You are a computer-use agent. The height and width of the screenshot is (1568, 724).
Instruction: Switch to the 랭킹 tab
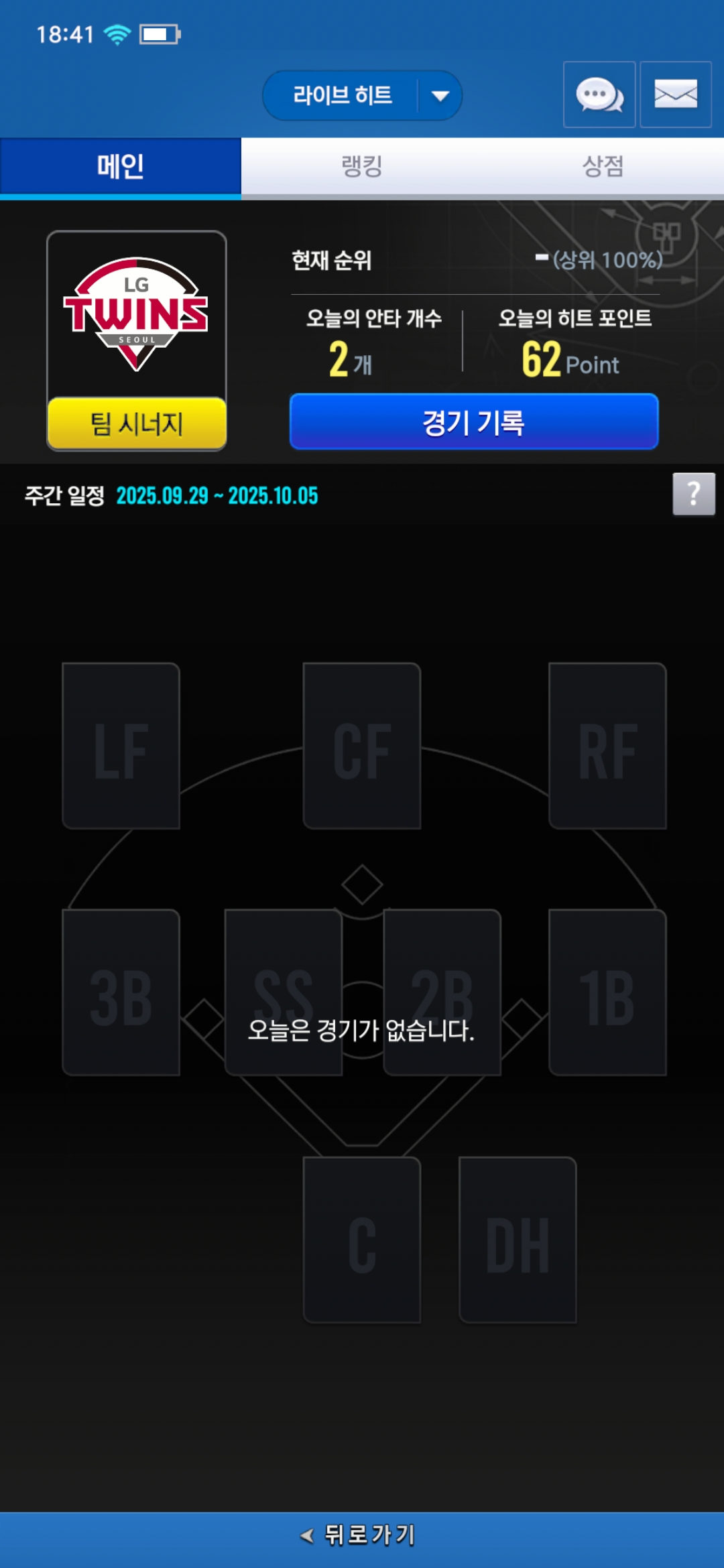click(362, 166)
